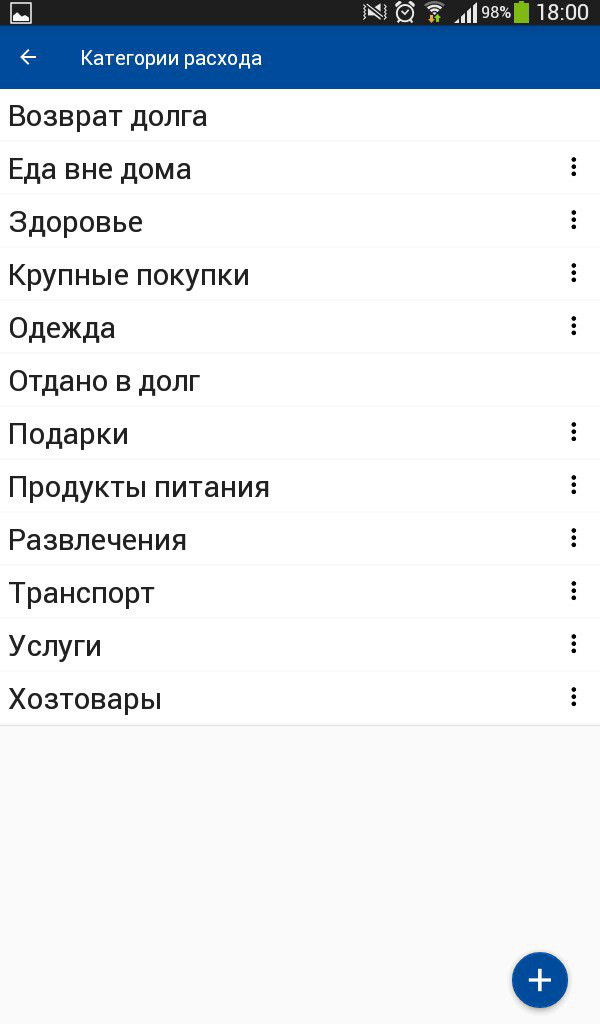Open options menu for Подарки
The image size is (600, 1024).
coord(573,432)
